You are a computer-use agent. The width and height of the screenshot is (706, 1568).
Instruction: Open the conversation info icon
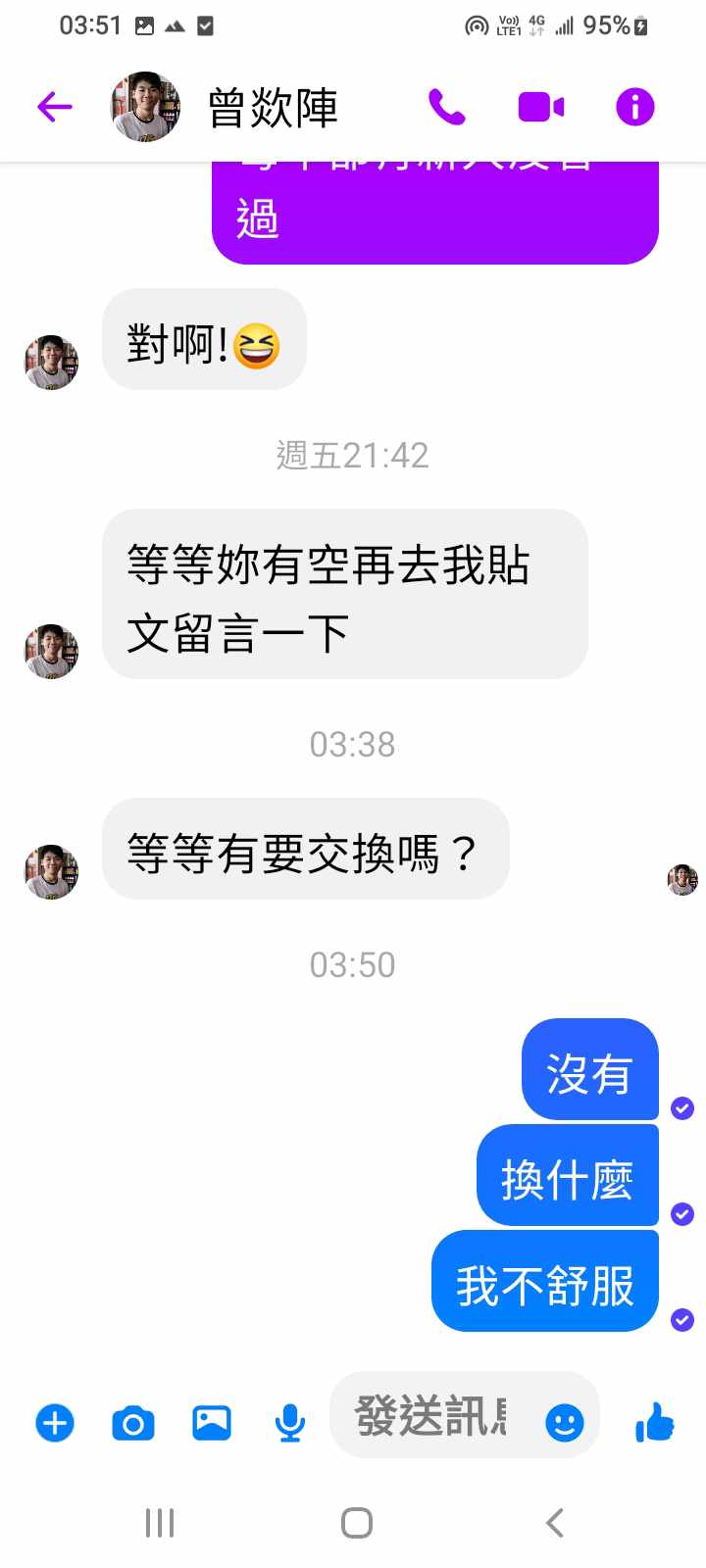[x=634, y=107]
